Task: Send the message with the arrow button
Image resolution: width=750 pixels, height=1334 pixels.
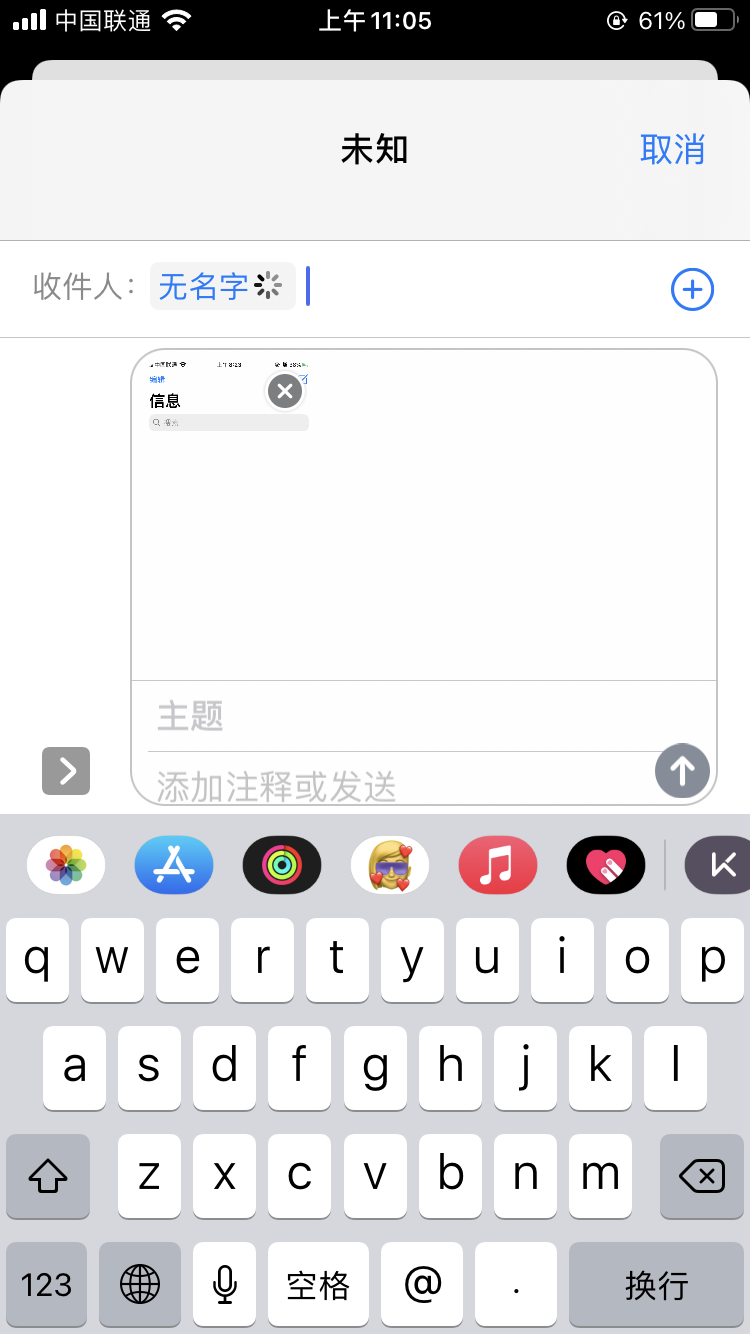Action: point(682,771)
